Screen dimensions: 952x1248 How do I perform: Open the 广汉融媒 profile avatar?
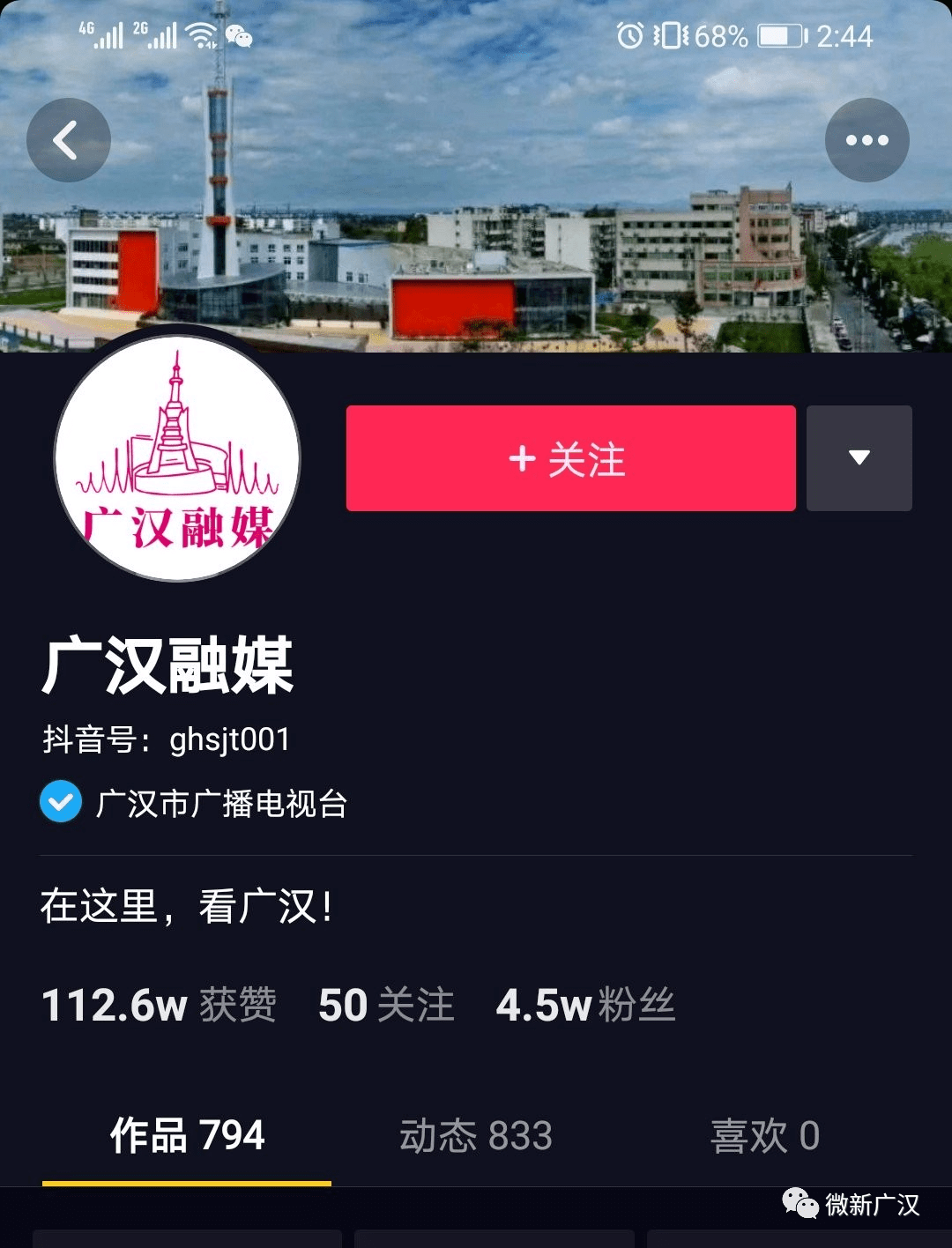pos(177,458)
